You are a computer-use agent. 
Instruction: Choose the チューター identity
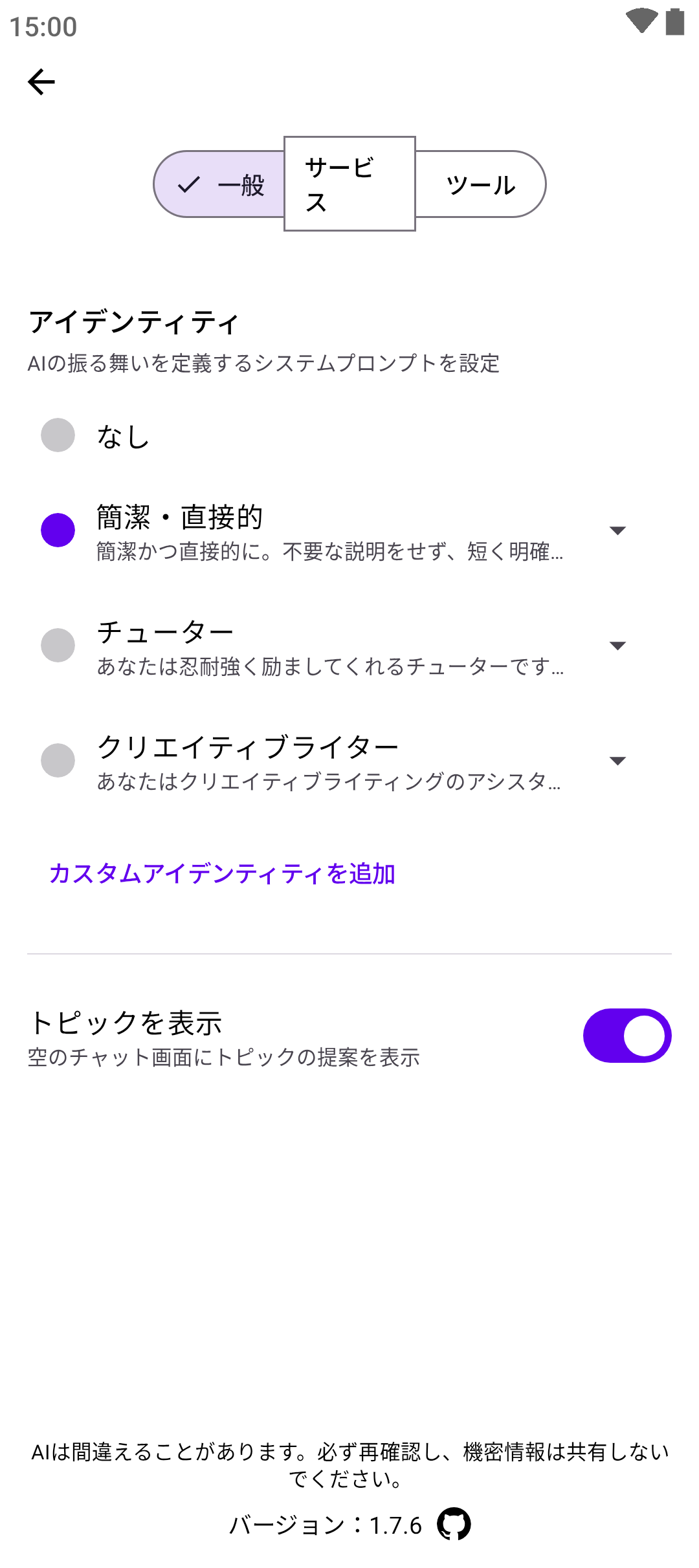coord(58,646)
